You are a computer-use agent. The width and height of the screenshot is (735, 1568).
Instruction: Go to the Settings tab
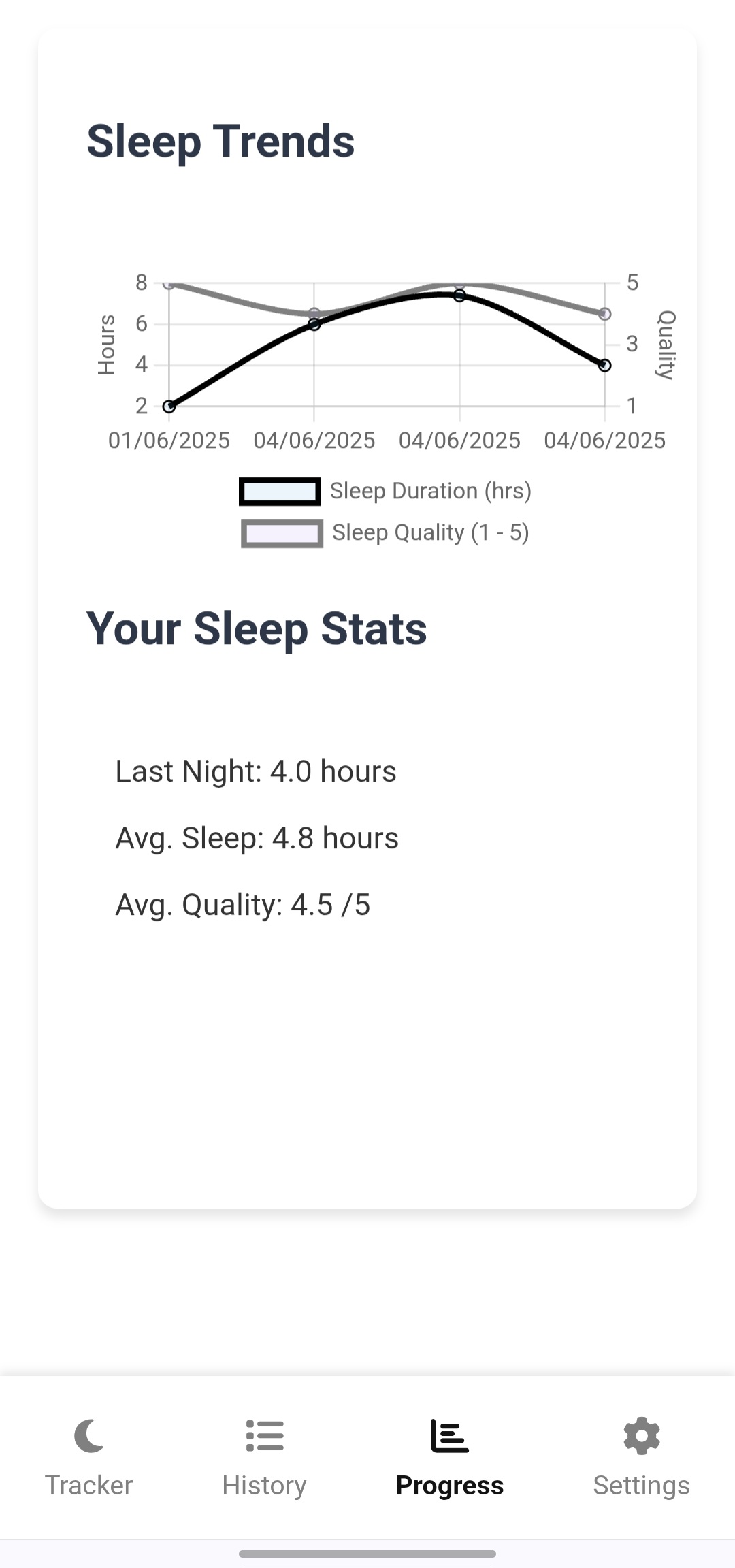[641, 1458]
